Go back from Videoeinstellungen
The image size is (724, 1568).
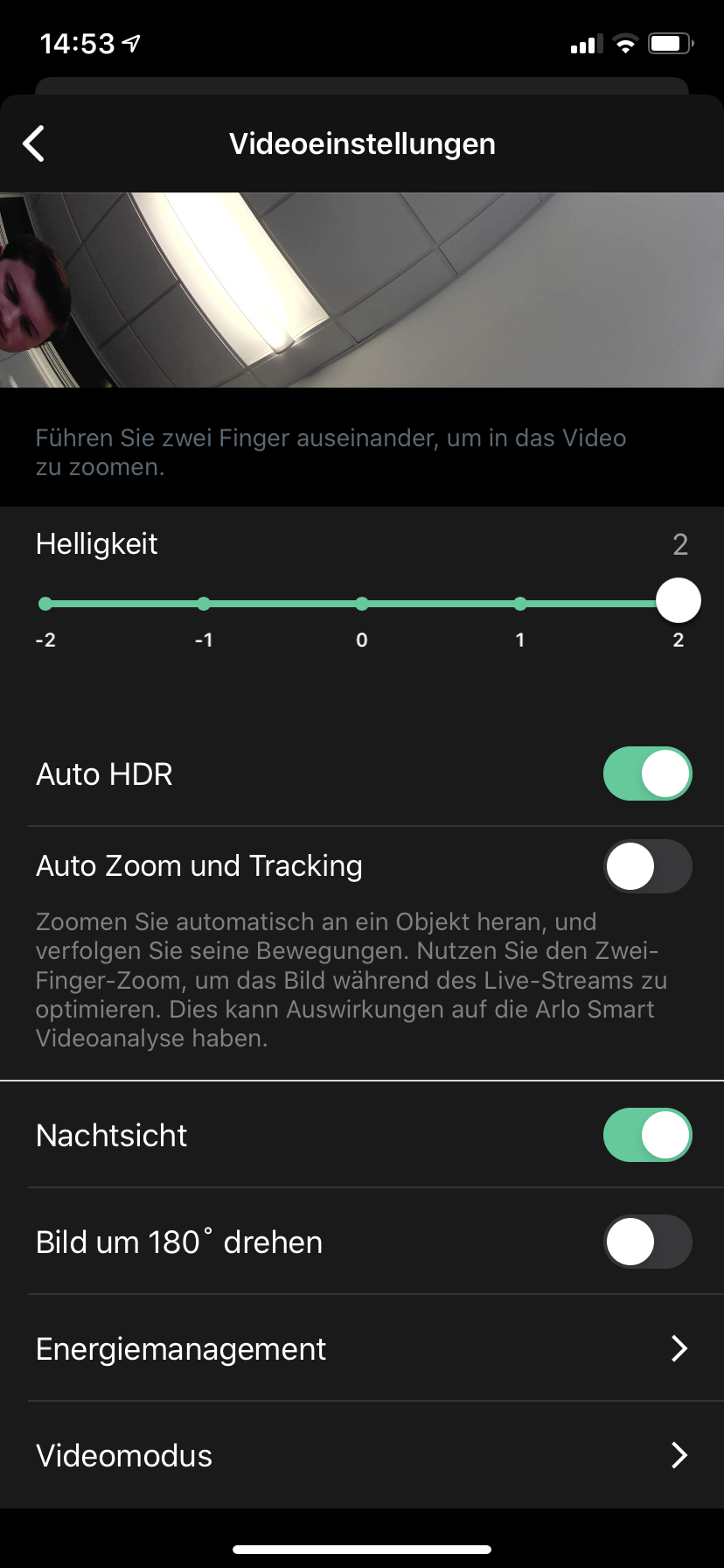point(34,144)
